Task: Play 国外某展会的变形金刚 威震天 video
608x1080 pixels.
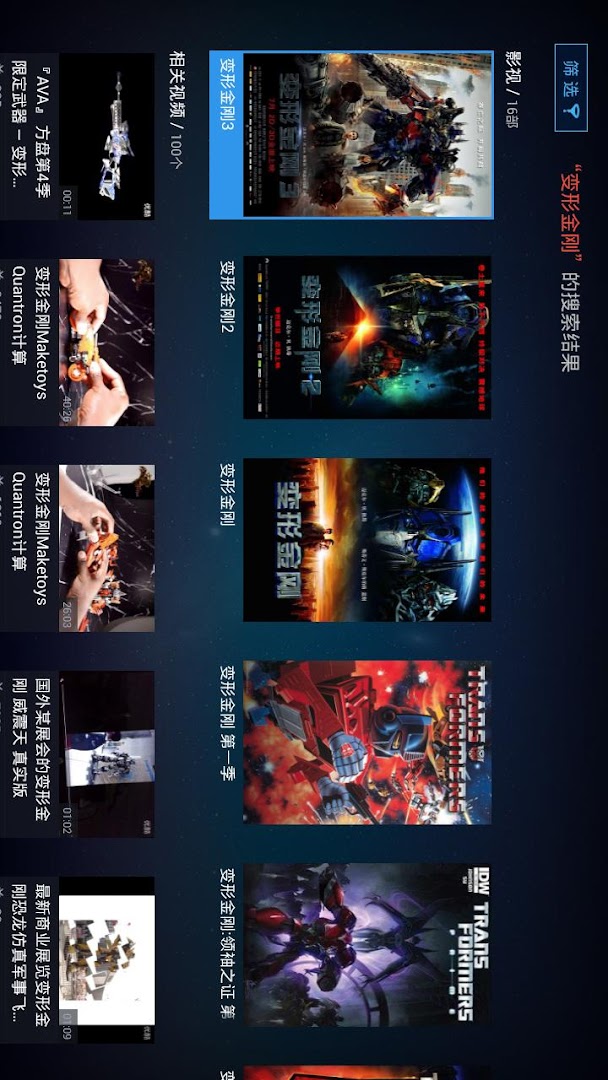Action: (106, 754)
